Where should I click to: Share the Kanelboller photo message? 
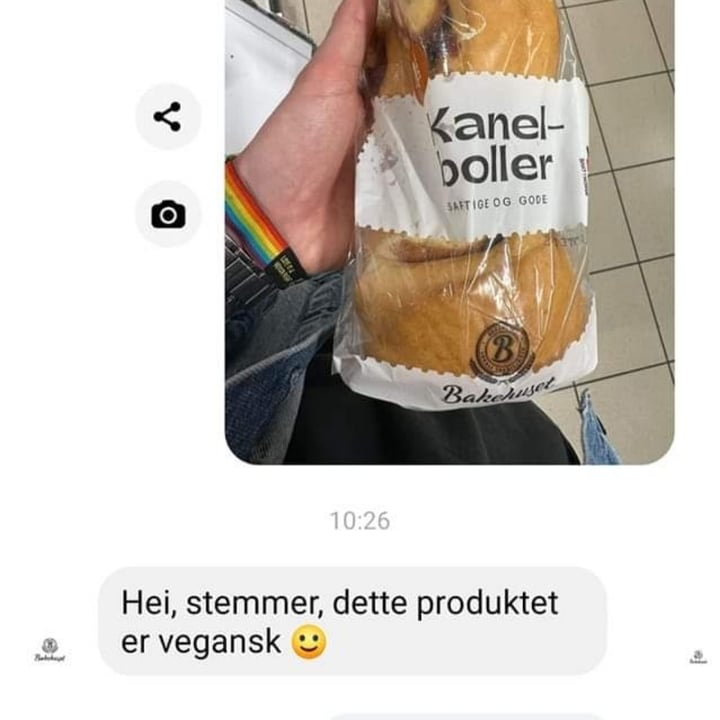tap(167, 116)
